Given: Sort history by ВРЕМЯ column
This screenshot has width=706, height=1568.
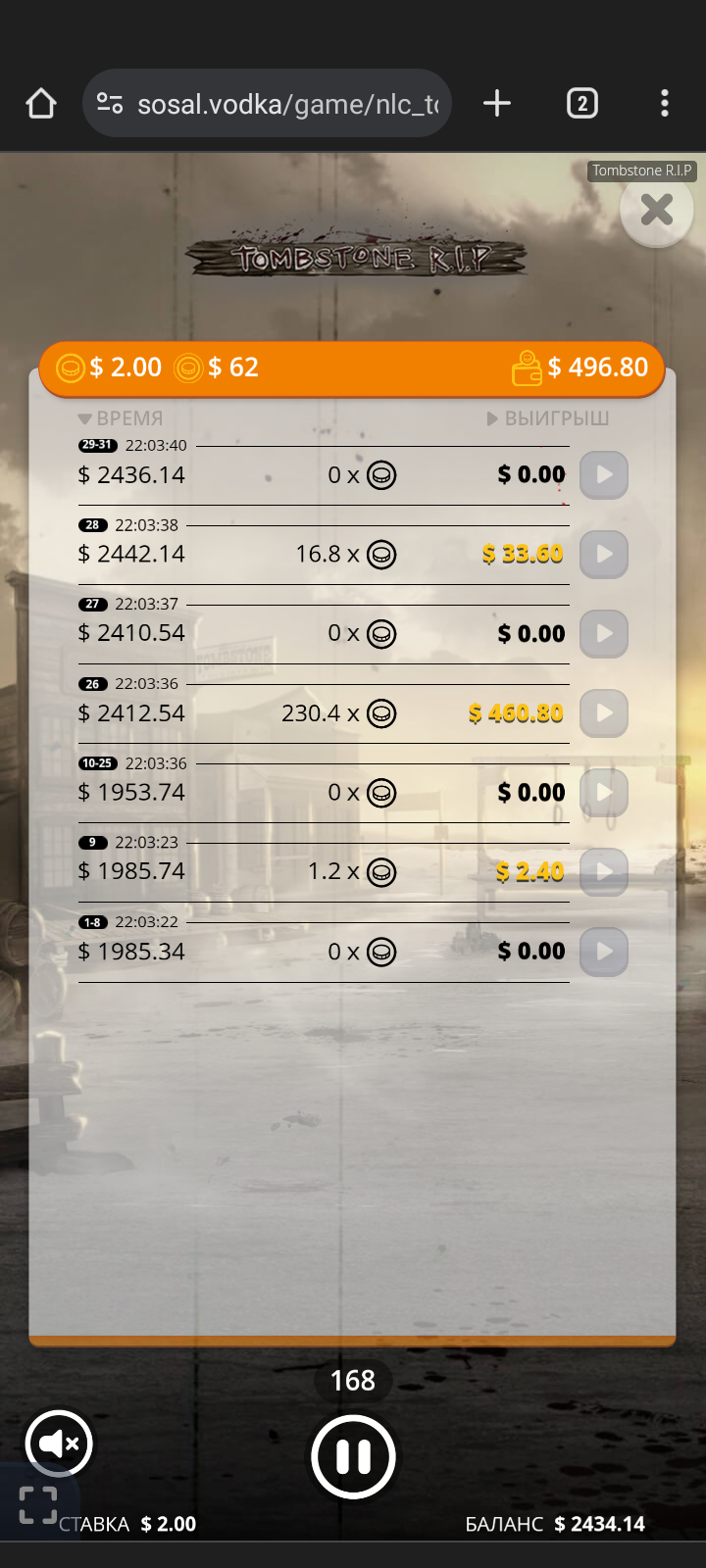Looking at the screenshot, I should [x=121, y=418].
